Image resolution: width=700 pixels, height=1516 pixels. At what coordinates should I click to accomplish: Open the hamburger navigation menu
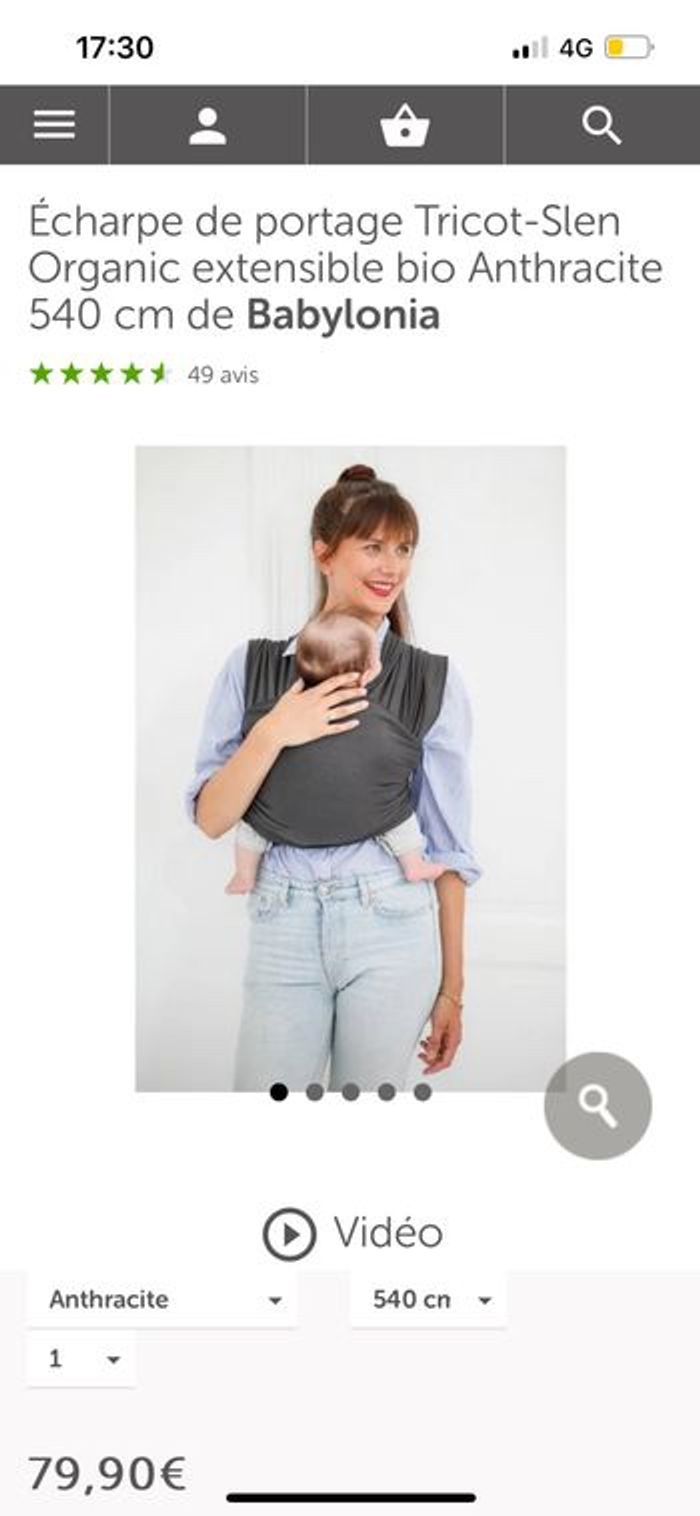pos(54,125)
